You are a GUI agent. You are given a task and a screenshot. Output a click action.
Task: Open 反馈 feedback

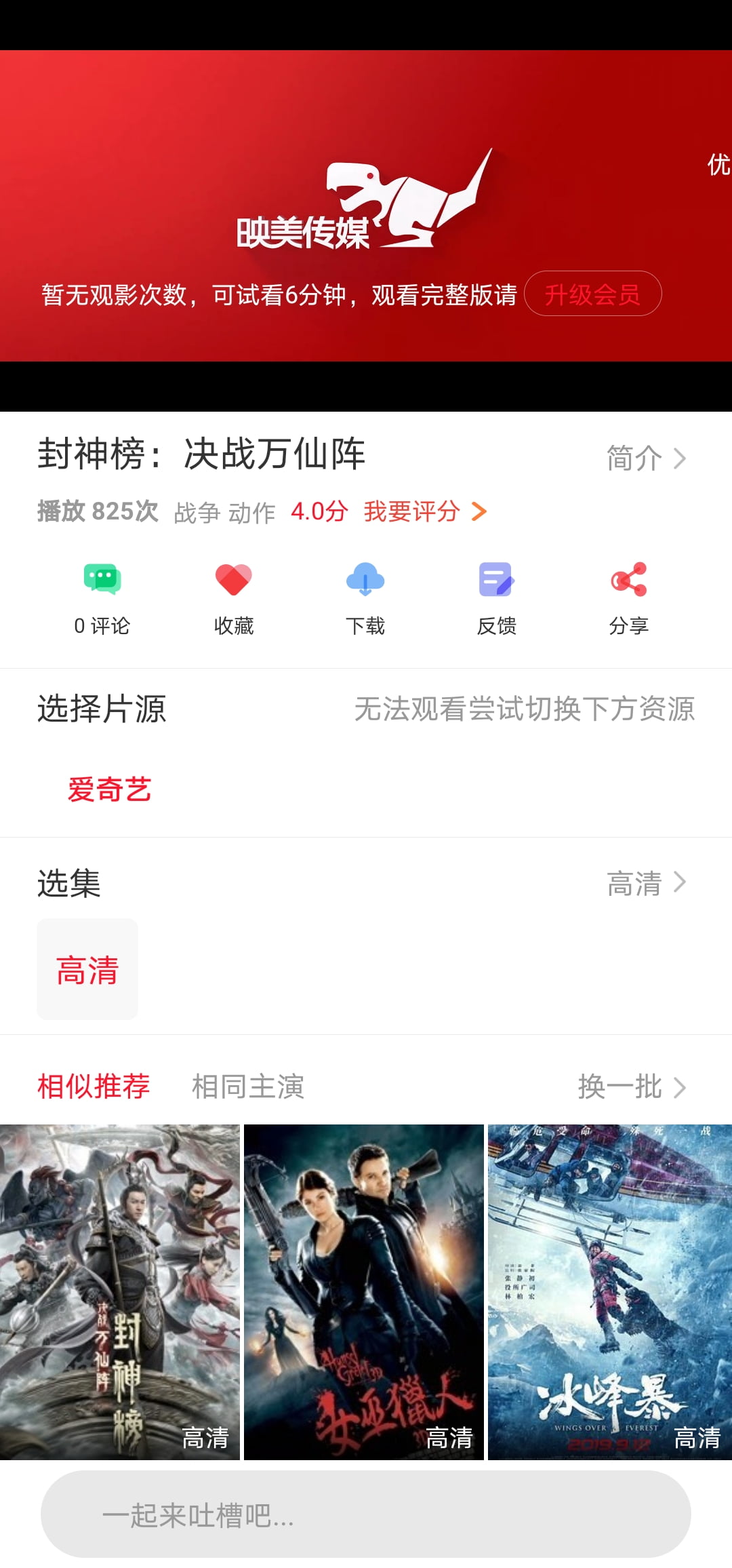click(x=496, y=597)
